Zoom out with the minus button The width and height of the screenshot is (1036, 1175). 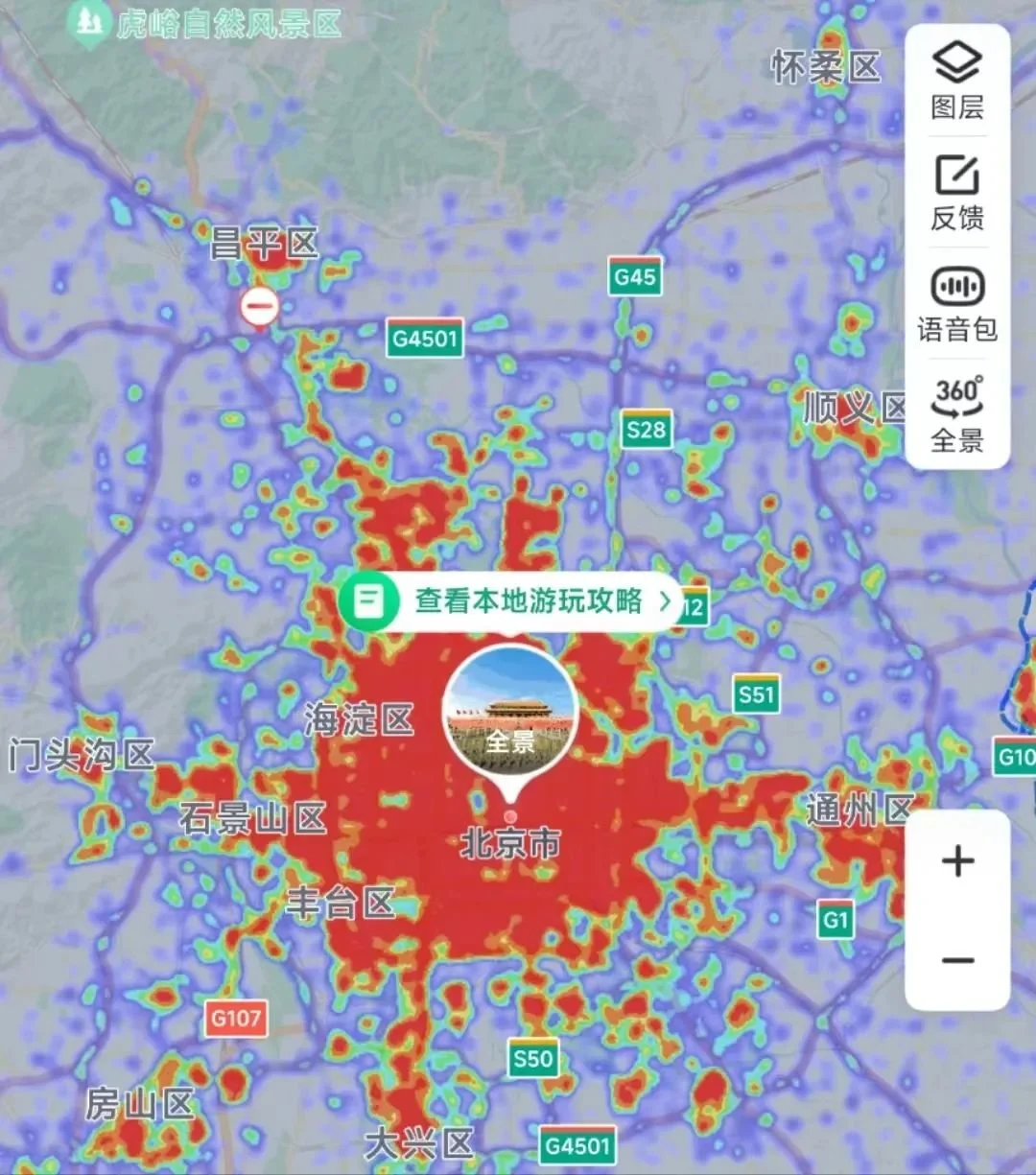coord(956,959)
